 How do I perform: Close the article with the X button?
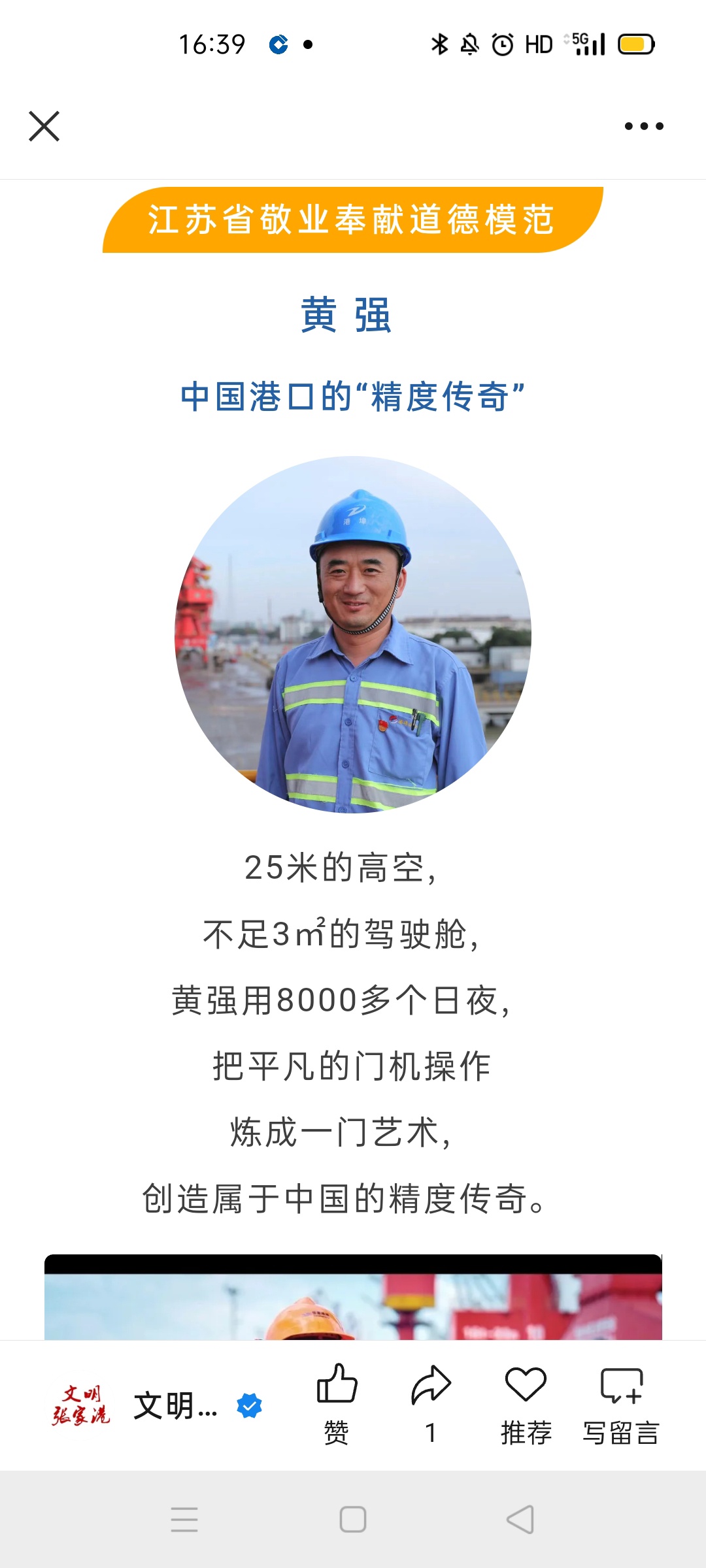click(x=44, y=126)
